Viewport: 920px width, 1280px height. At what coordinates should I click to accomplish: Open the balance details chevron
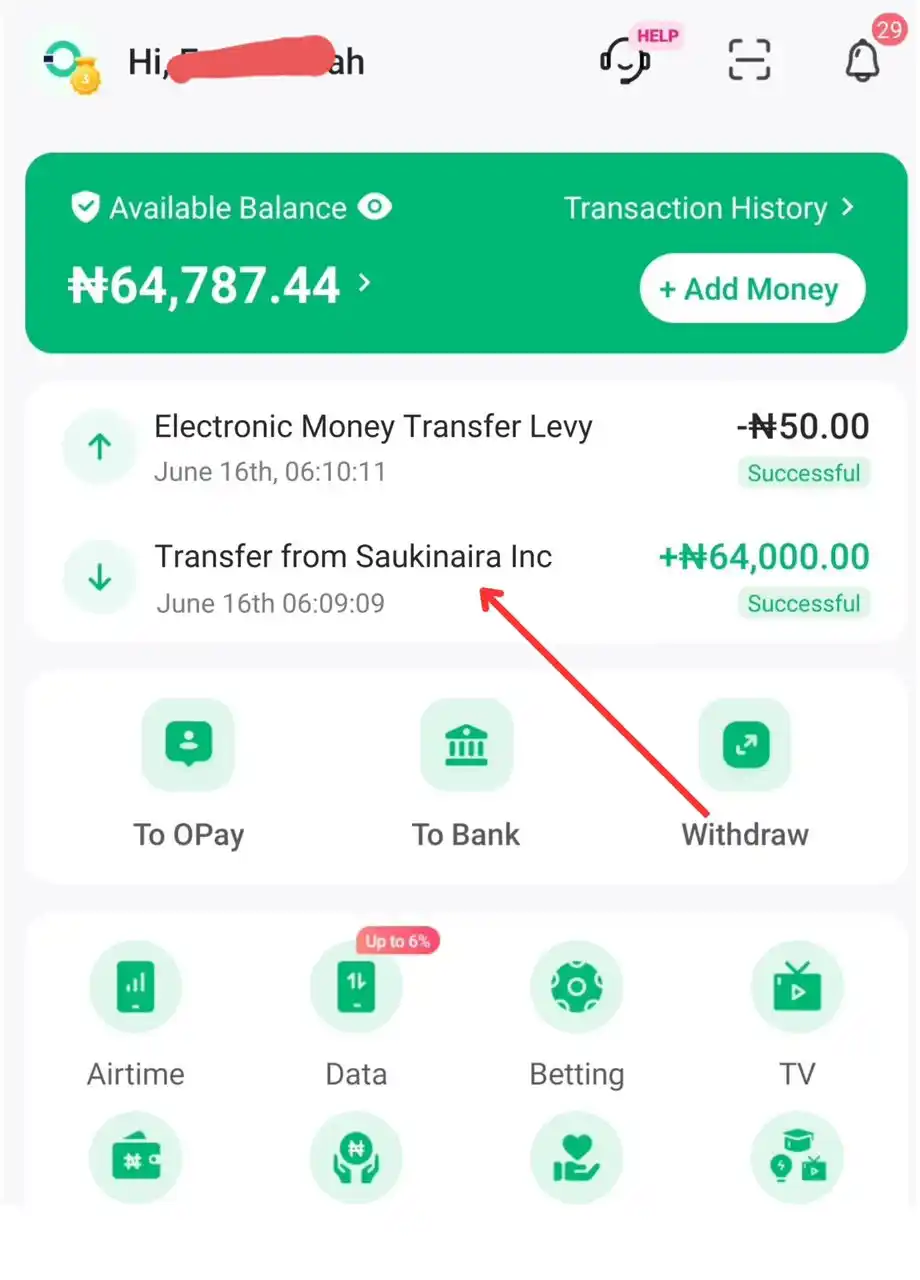click(x=365, y=284)
